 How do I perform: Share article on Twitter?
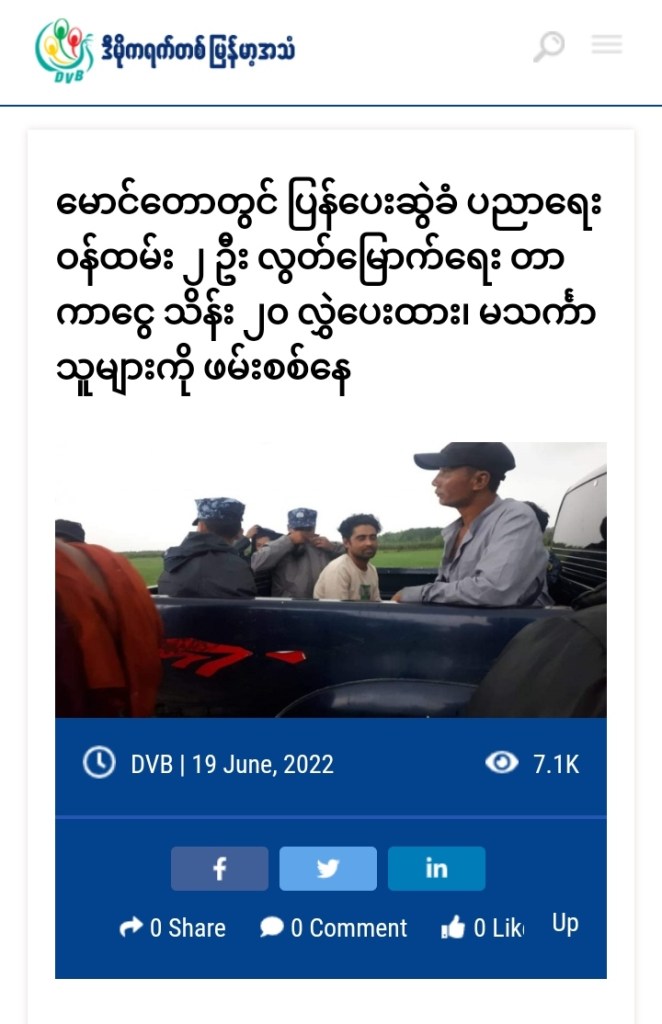coord(328,869)
